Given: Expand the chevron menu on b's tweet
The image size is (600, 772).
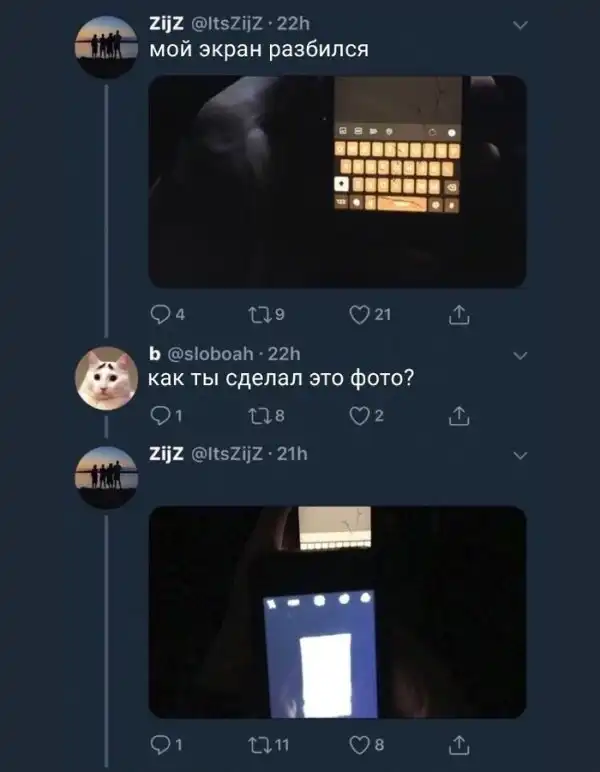Looking at the screenshot, I should pos(519,356).
